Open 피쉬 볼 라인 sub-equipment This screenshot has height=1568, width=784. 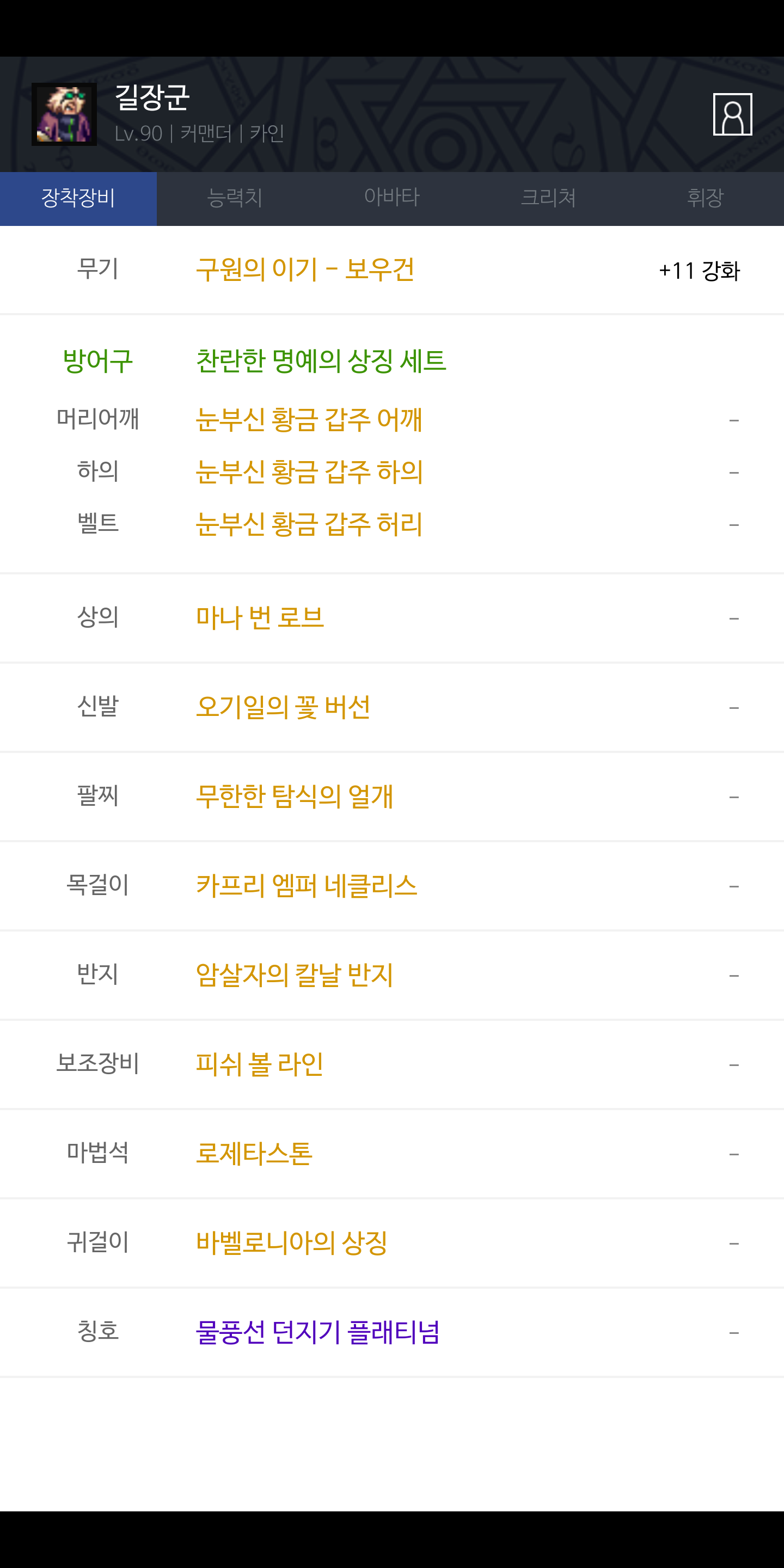259,1064
